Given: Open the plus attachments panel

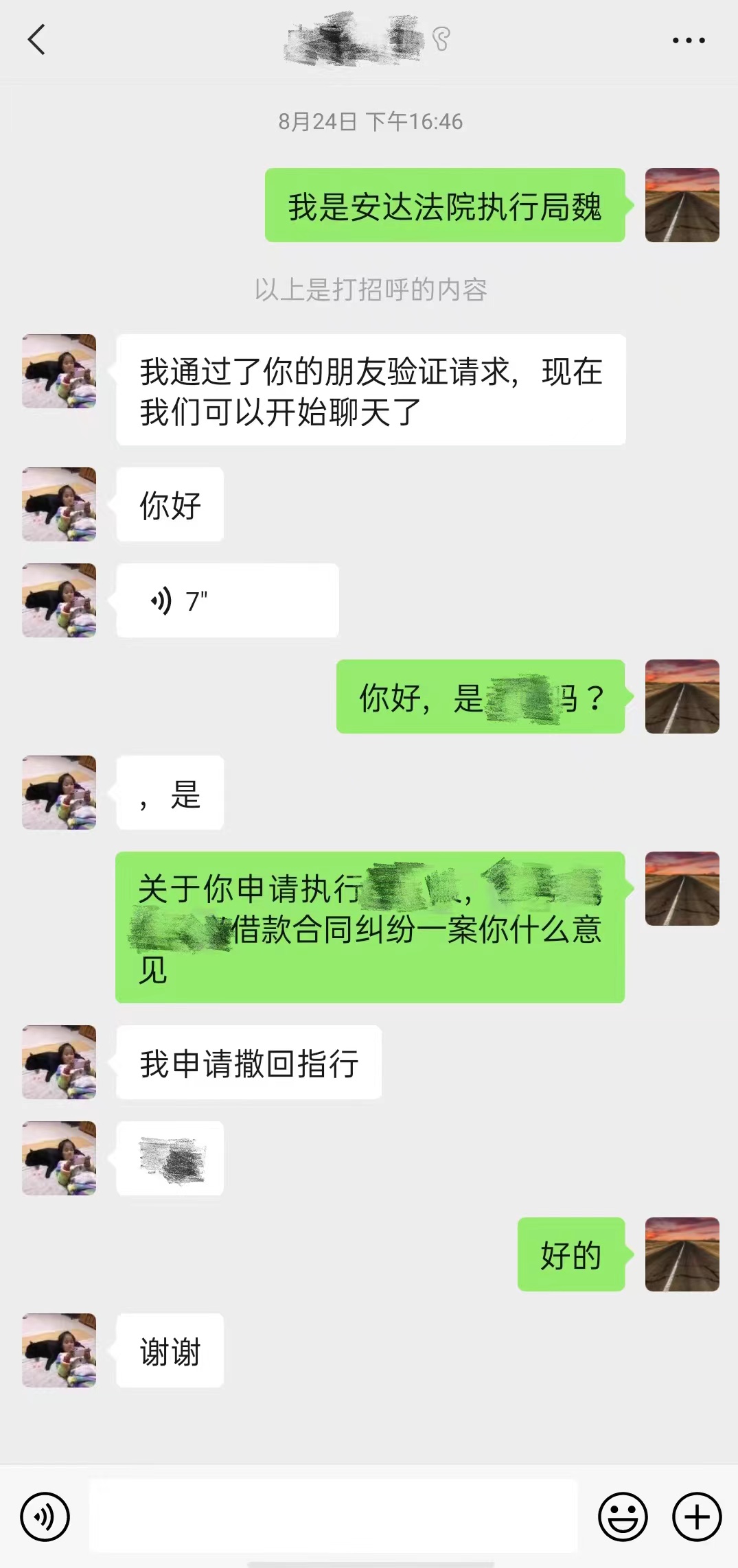Looking at the screenshot, I should (x=697, y=1516).
